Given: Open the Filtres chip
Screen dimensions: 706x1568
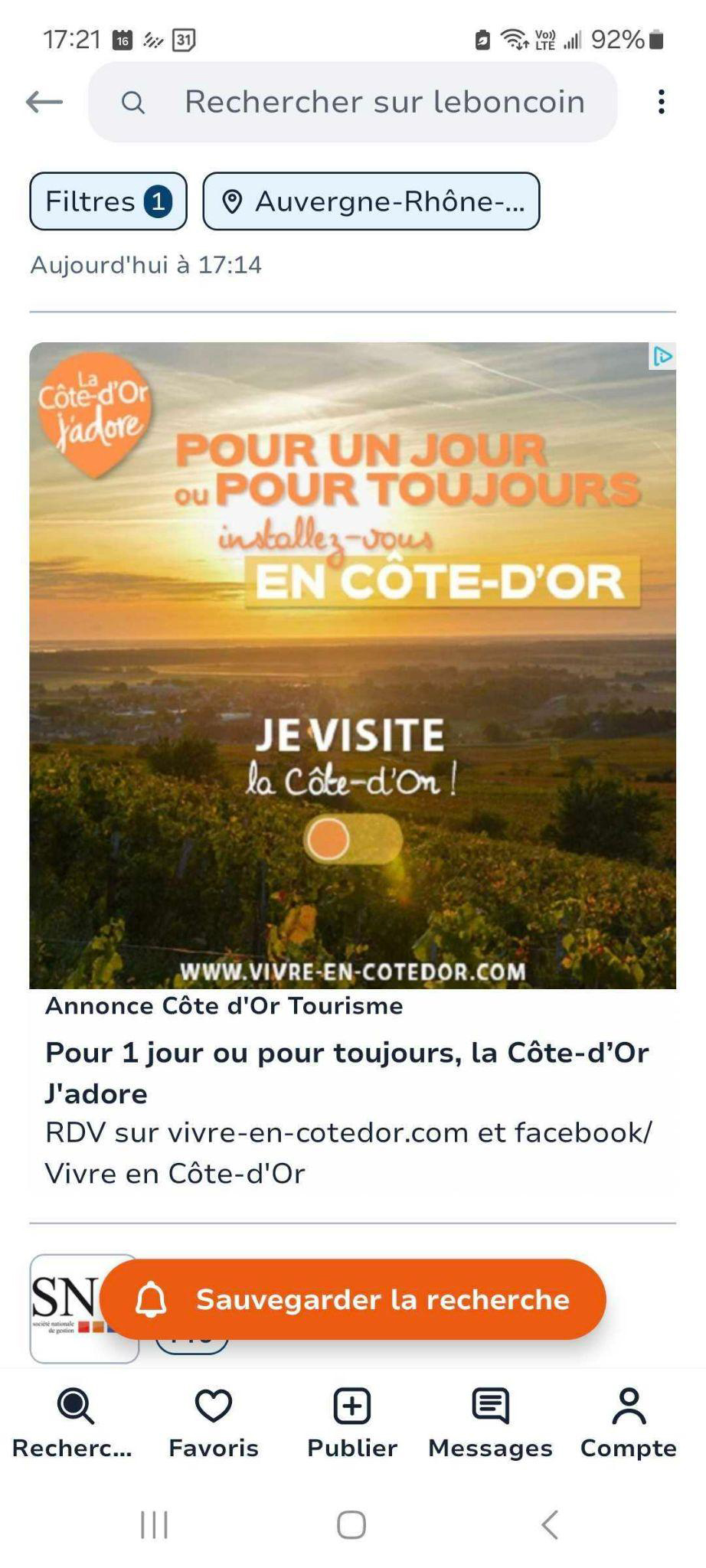Looking at the screenshot, I should (x=108, y=201).
